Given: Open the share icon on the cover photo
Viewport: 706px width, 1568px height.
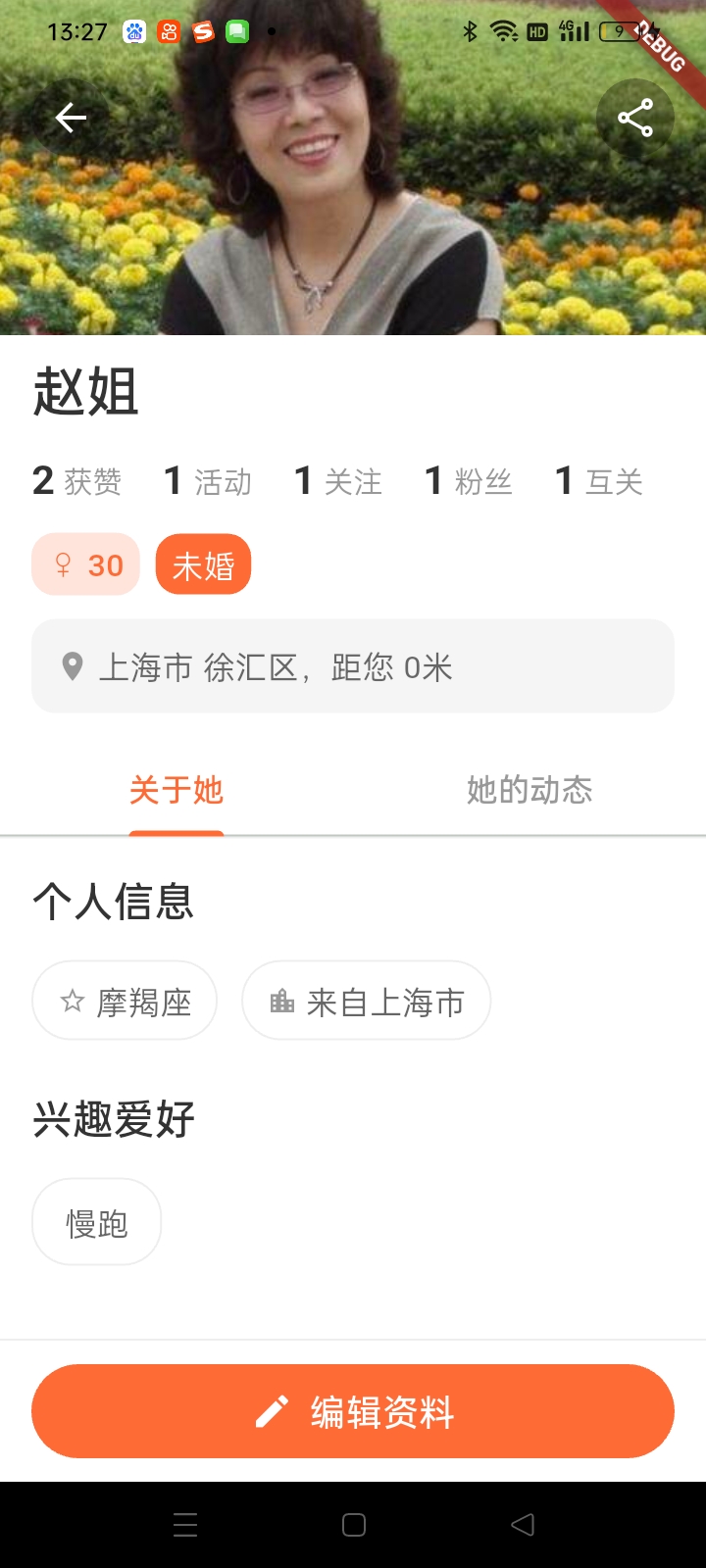Looking at the screenshot, I should click(x=635, y=118).
